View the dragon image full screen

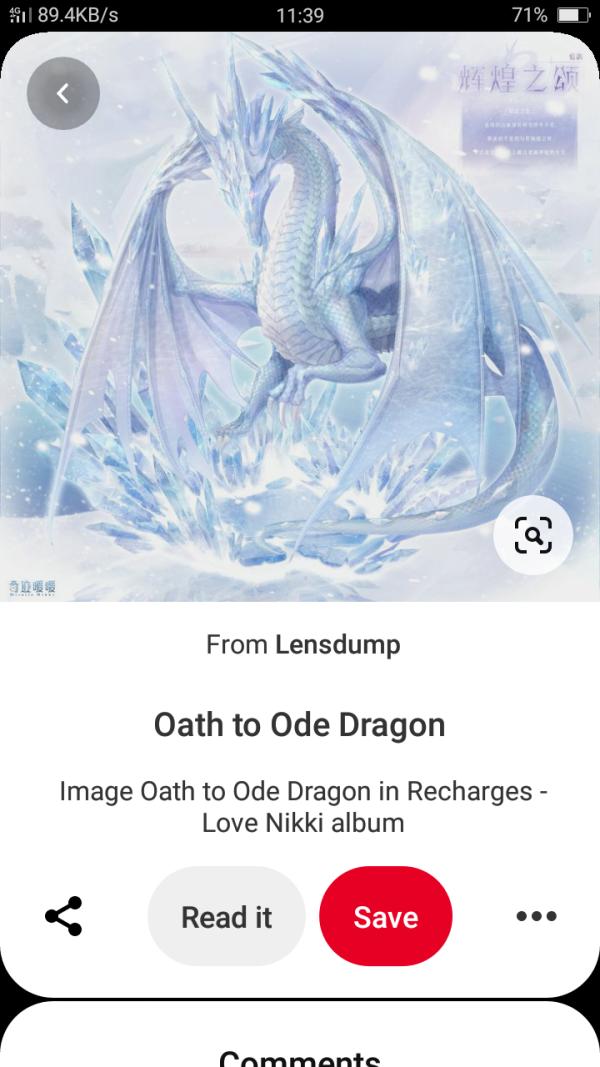click(x=300, y=316)
